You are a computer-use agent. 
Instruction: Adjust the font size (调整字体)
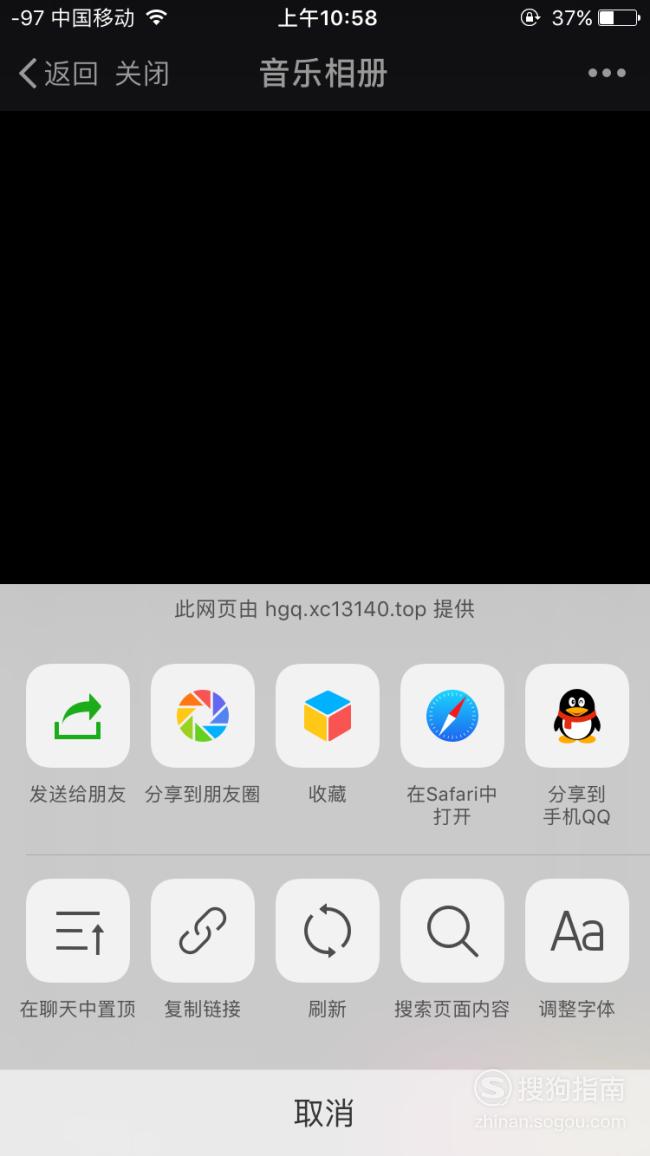click(577, 931)
